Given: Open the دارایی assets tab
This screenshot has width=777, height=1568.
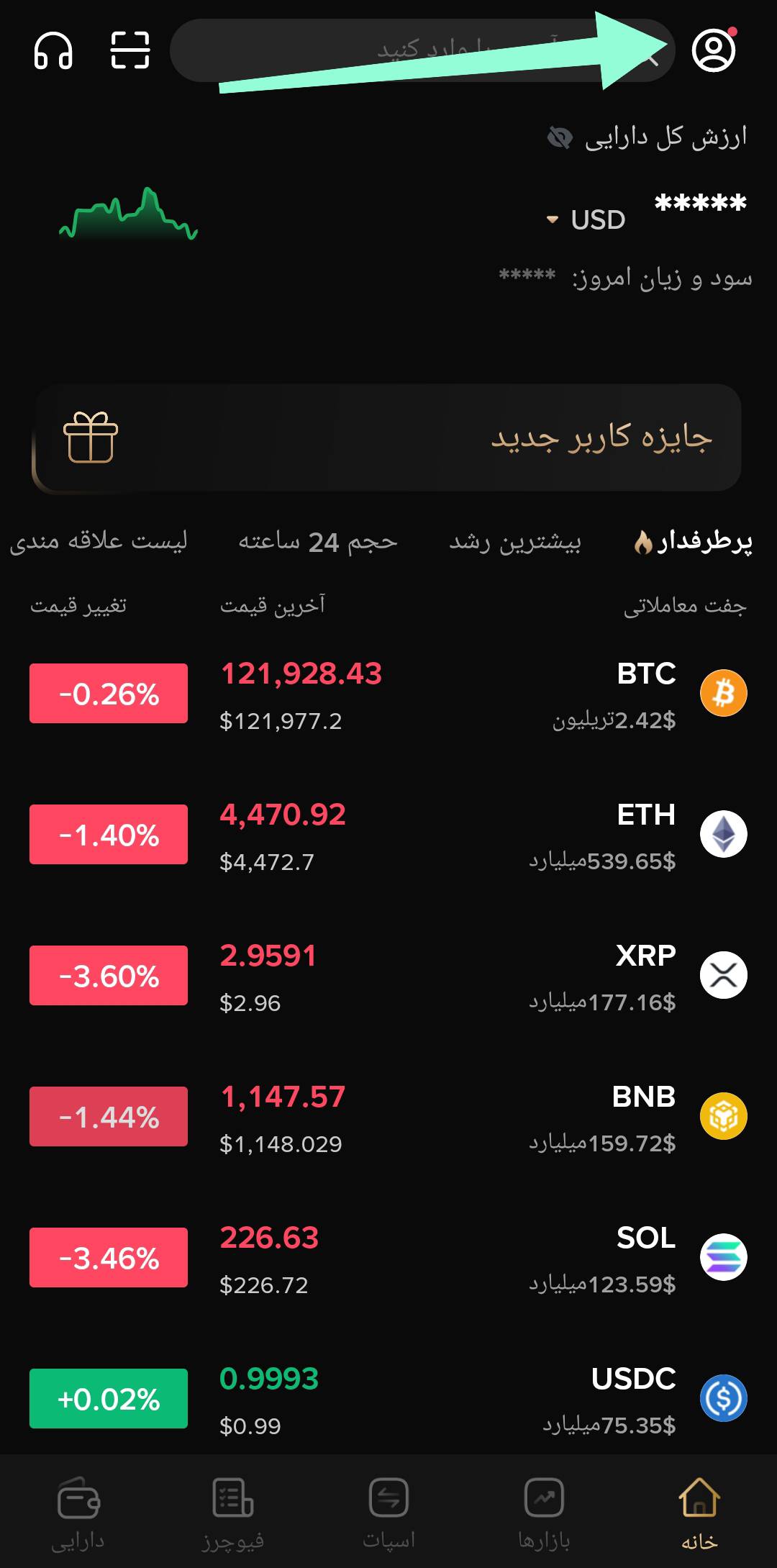Looking at the screenshot, I should [78, 1513].
